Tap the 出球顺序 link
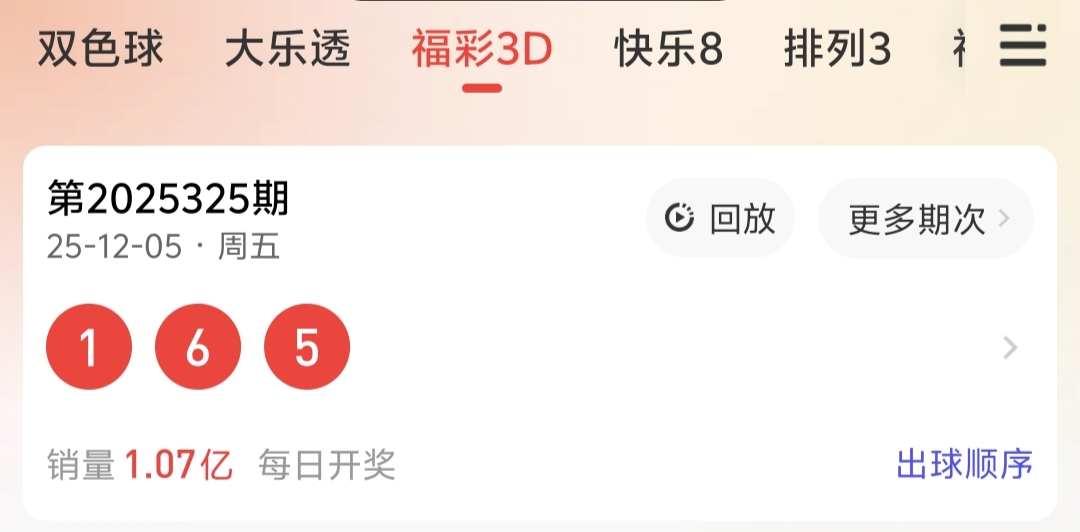Viewport: 1080px width, 532px height. 964,464
